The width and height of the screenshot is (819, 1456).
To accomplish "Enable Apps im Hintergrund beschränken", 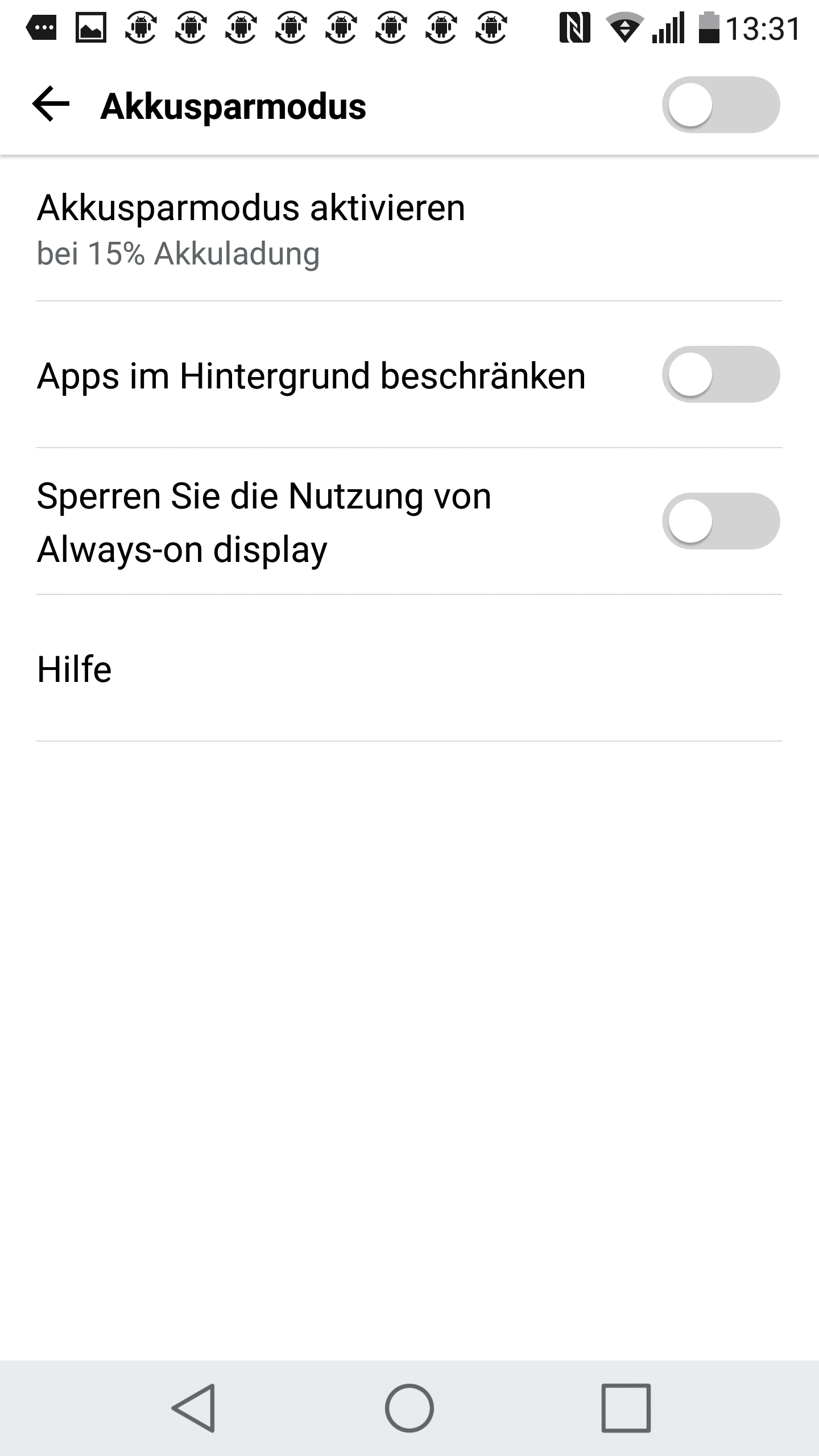I will (x=720, y=374).
